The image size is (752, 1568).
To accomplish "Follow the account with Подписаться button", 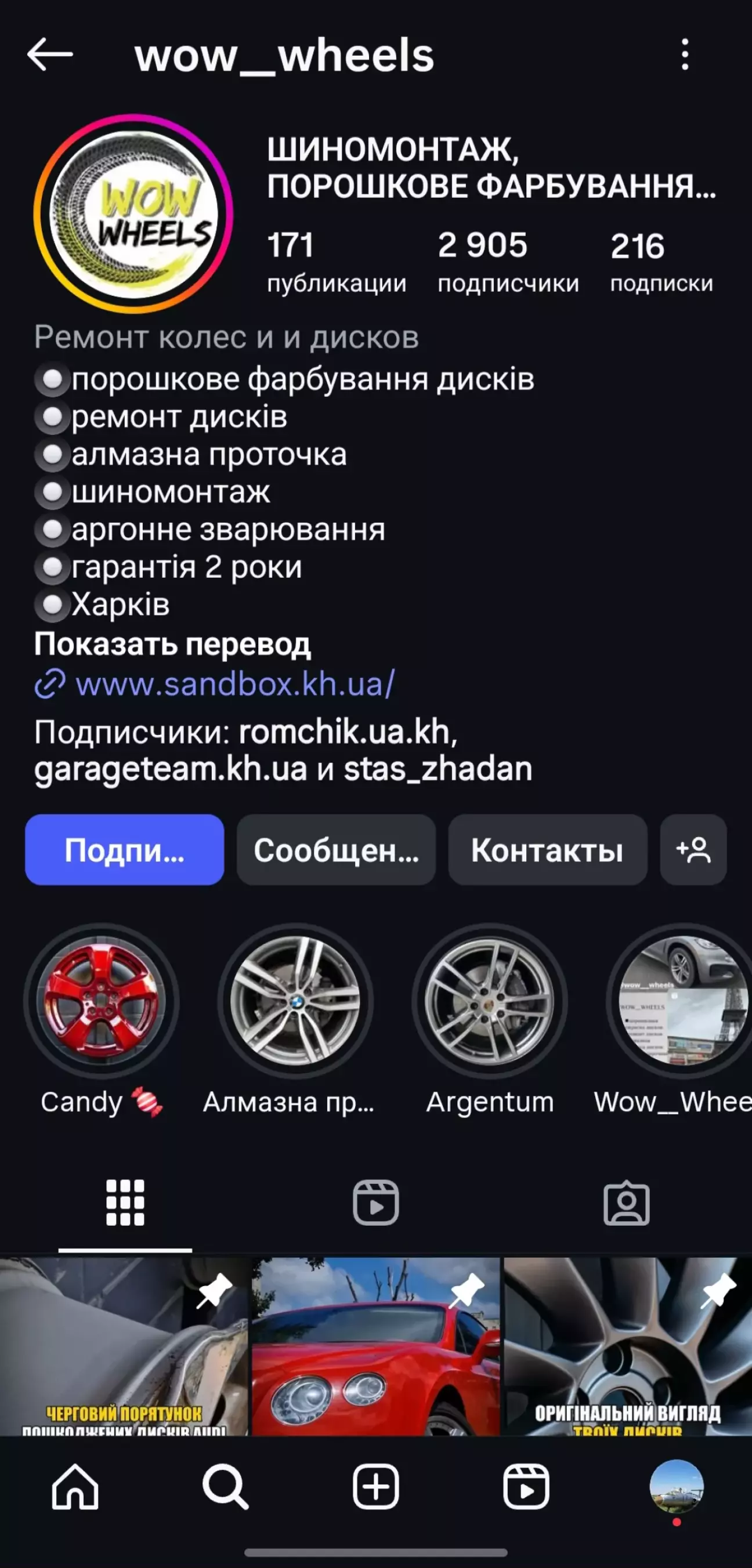I will [124, 850].
